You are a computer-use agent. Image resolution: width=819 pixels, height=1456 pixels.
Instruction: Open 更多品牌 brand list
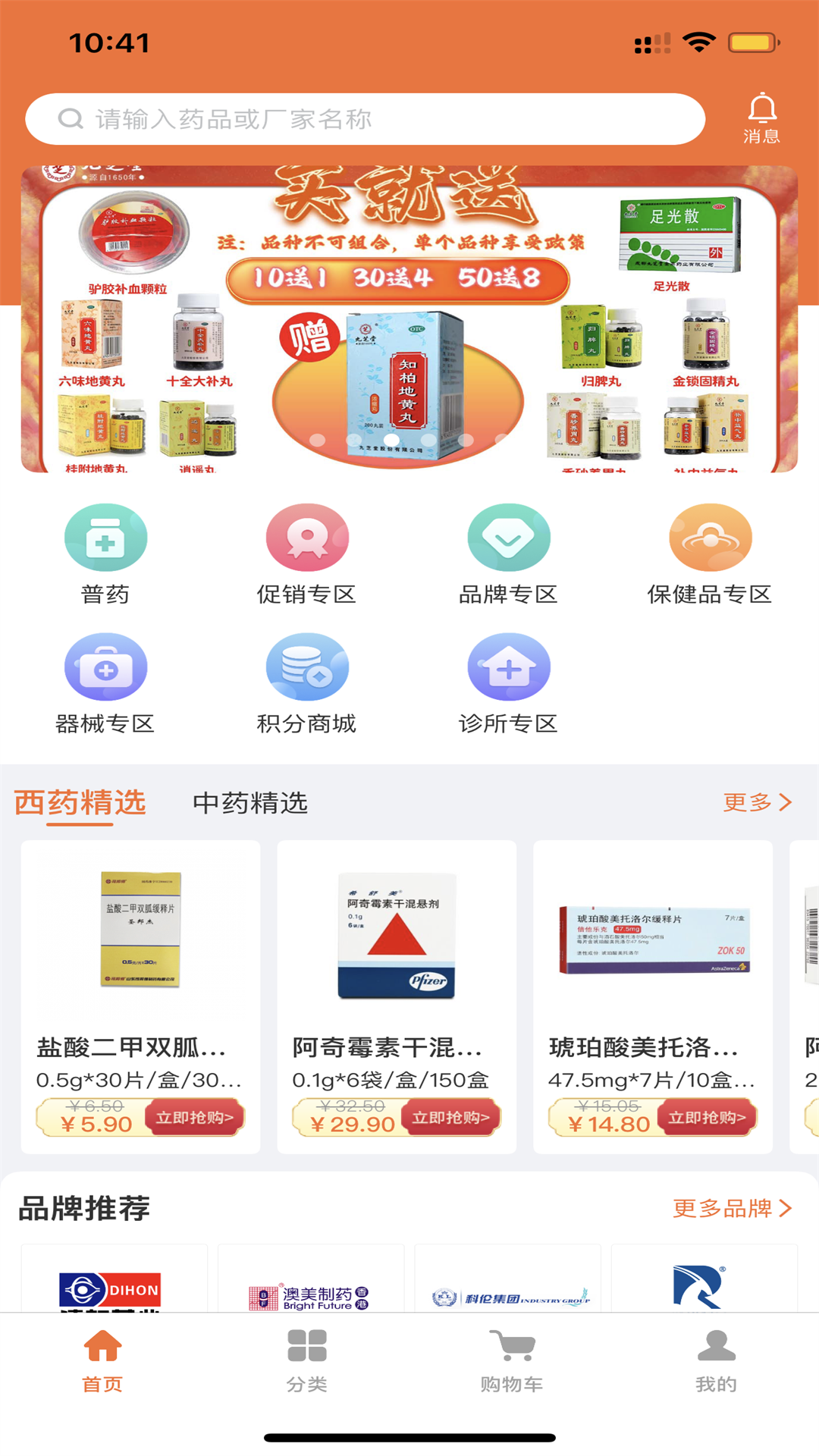[732, 1208]
